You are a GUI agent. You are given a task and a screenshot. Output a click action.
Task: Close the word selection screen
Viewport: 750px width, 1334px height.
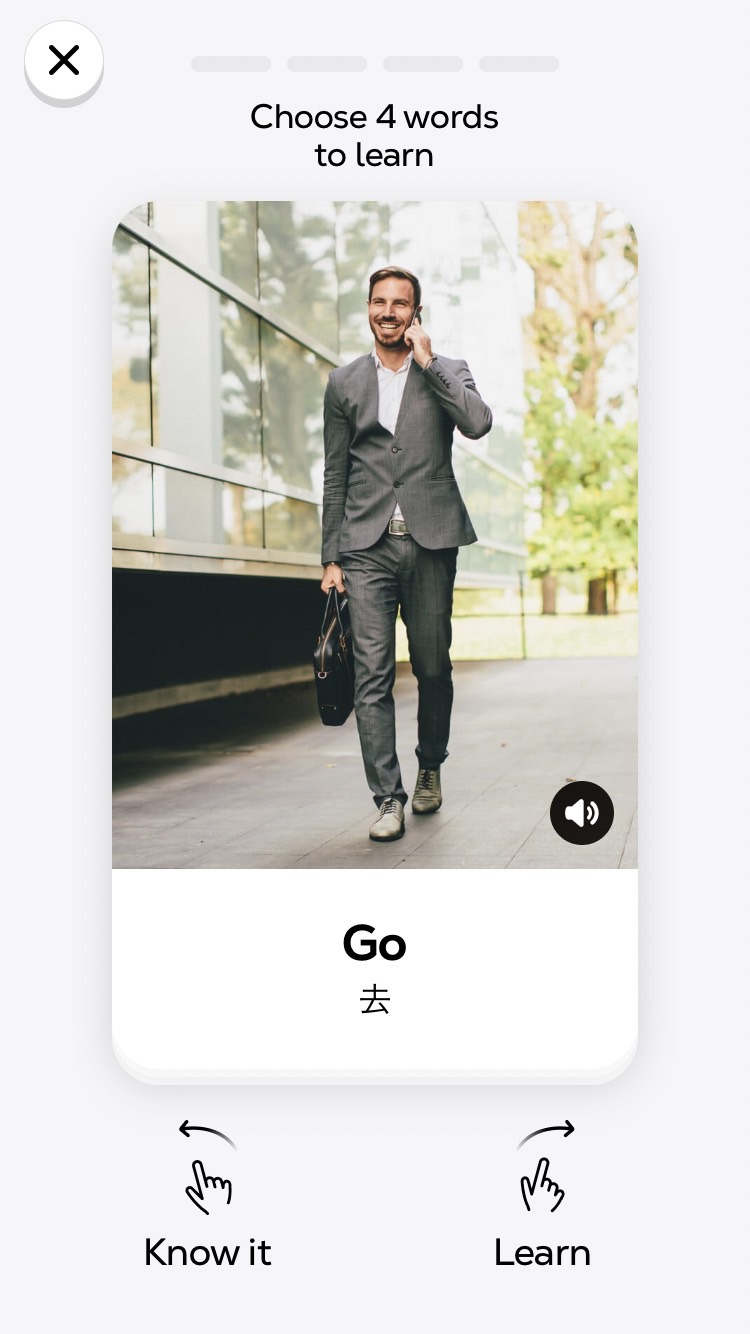tap(64, 61)
